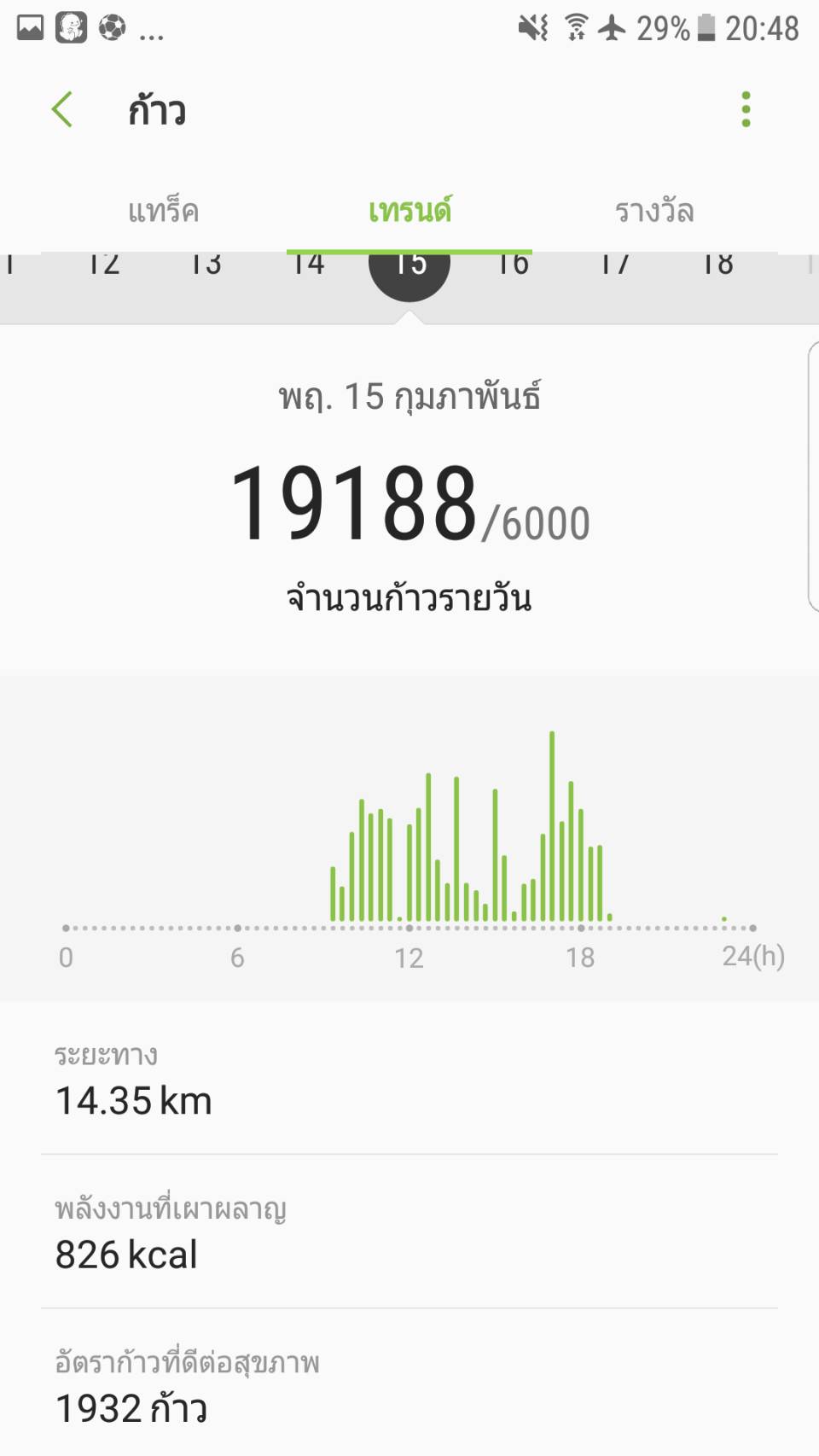
Task: Switch to the แทร็ค tab
Action: coord(164,211)
